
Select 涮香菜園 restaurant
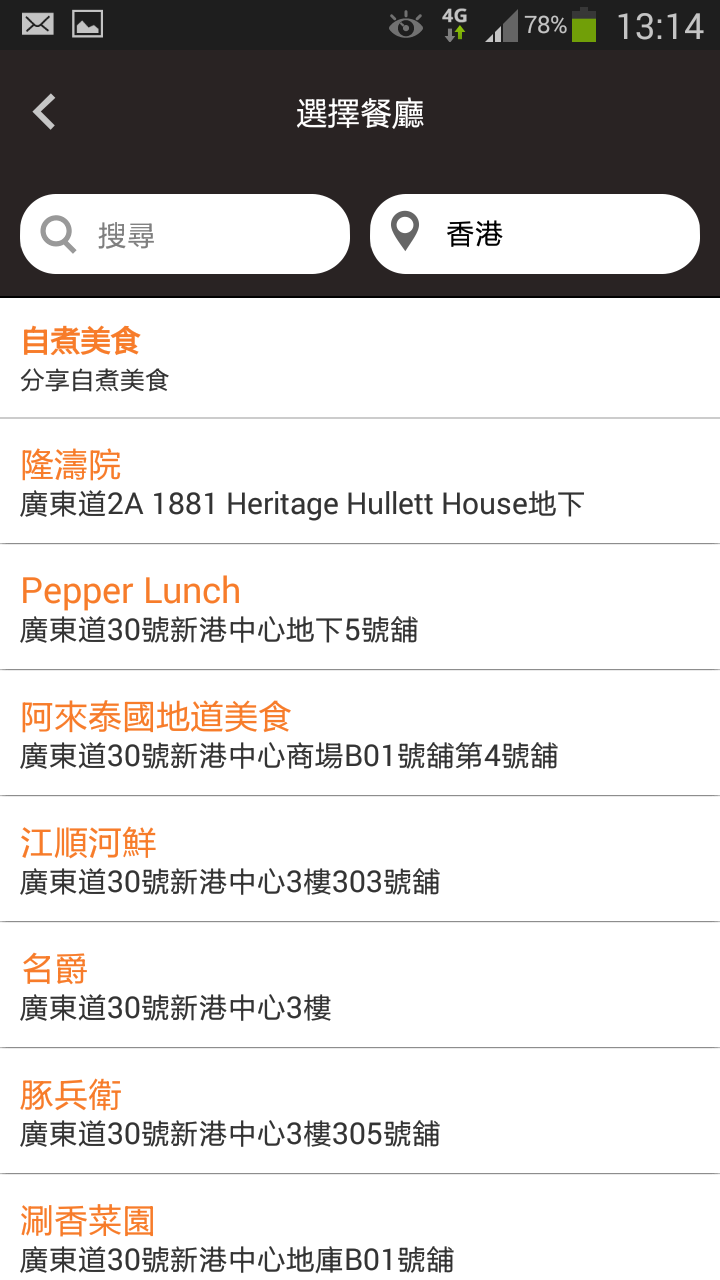[360, 1236]
